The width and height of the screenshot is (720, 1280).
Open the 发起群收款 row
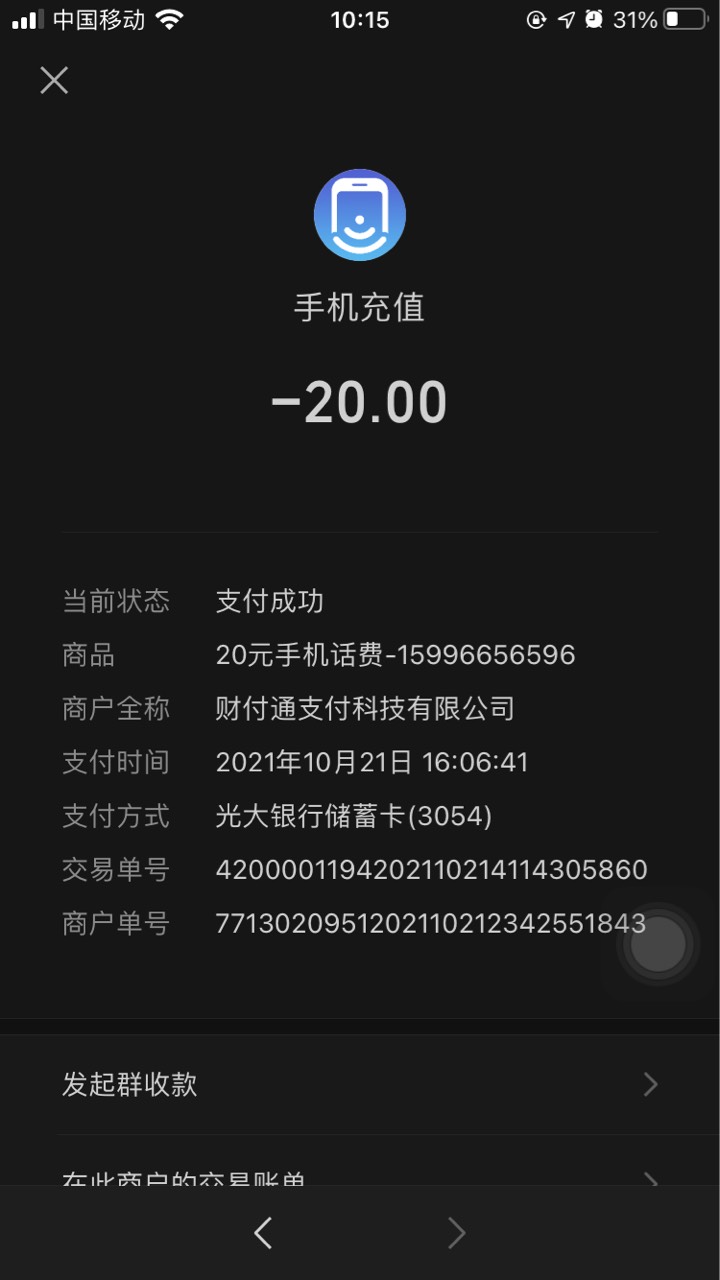pos(360,1084)
